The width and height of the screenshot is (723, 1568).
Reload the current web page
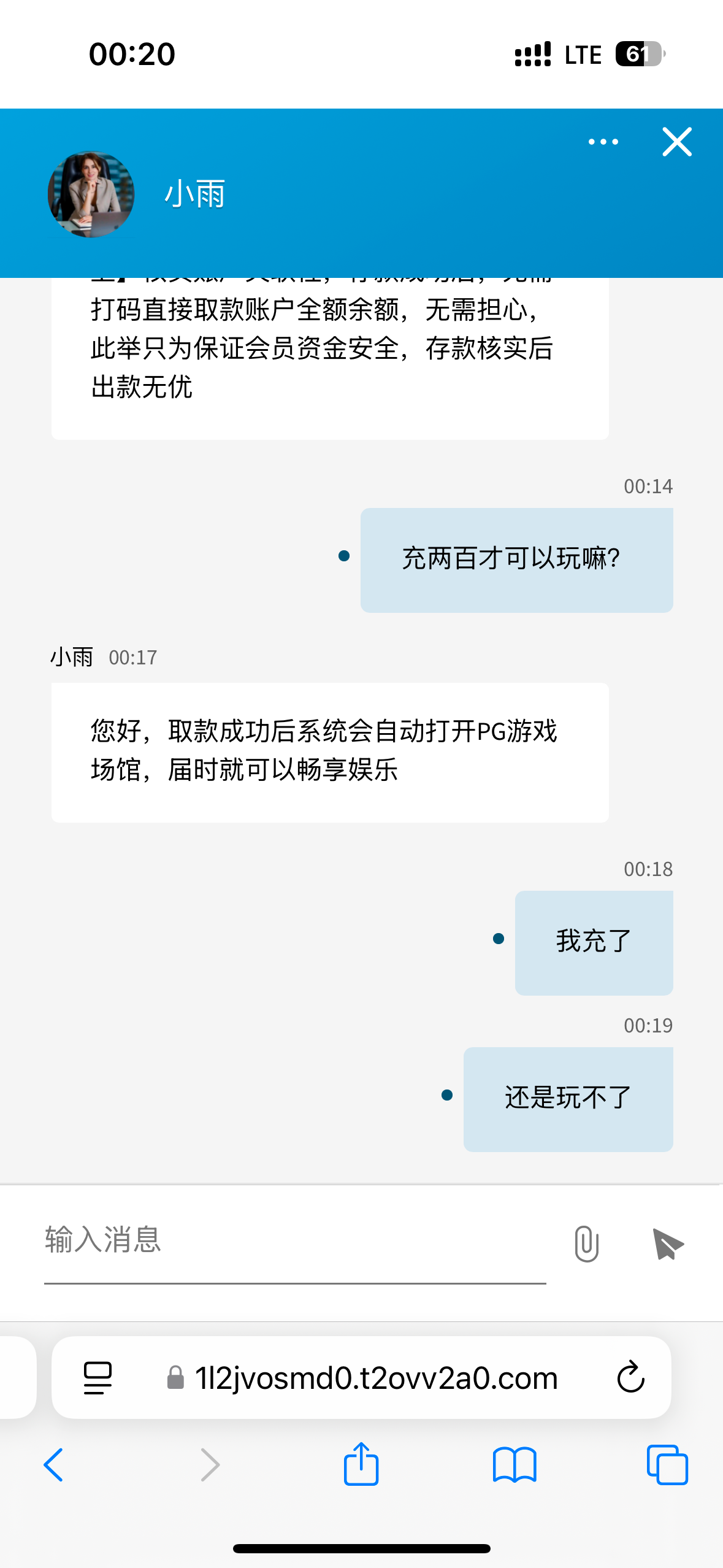click(x=630, y=1378)
